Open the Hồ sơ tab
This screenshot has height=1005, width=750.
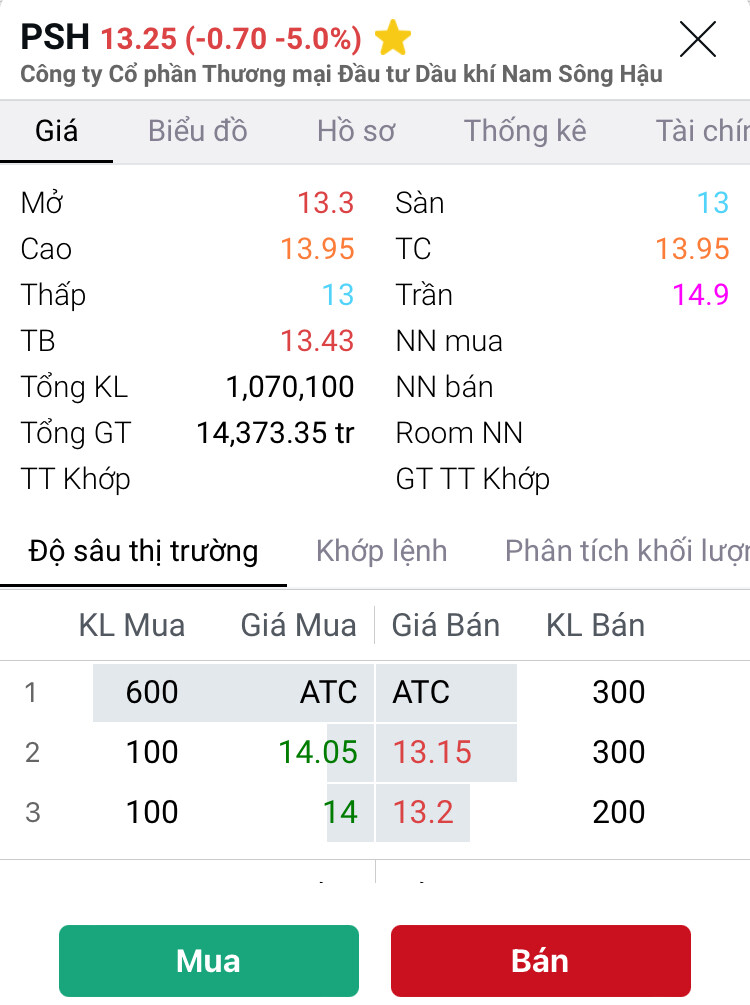click(x=356, y=131)
